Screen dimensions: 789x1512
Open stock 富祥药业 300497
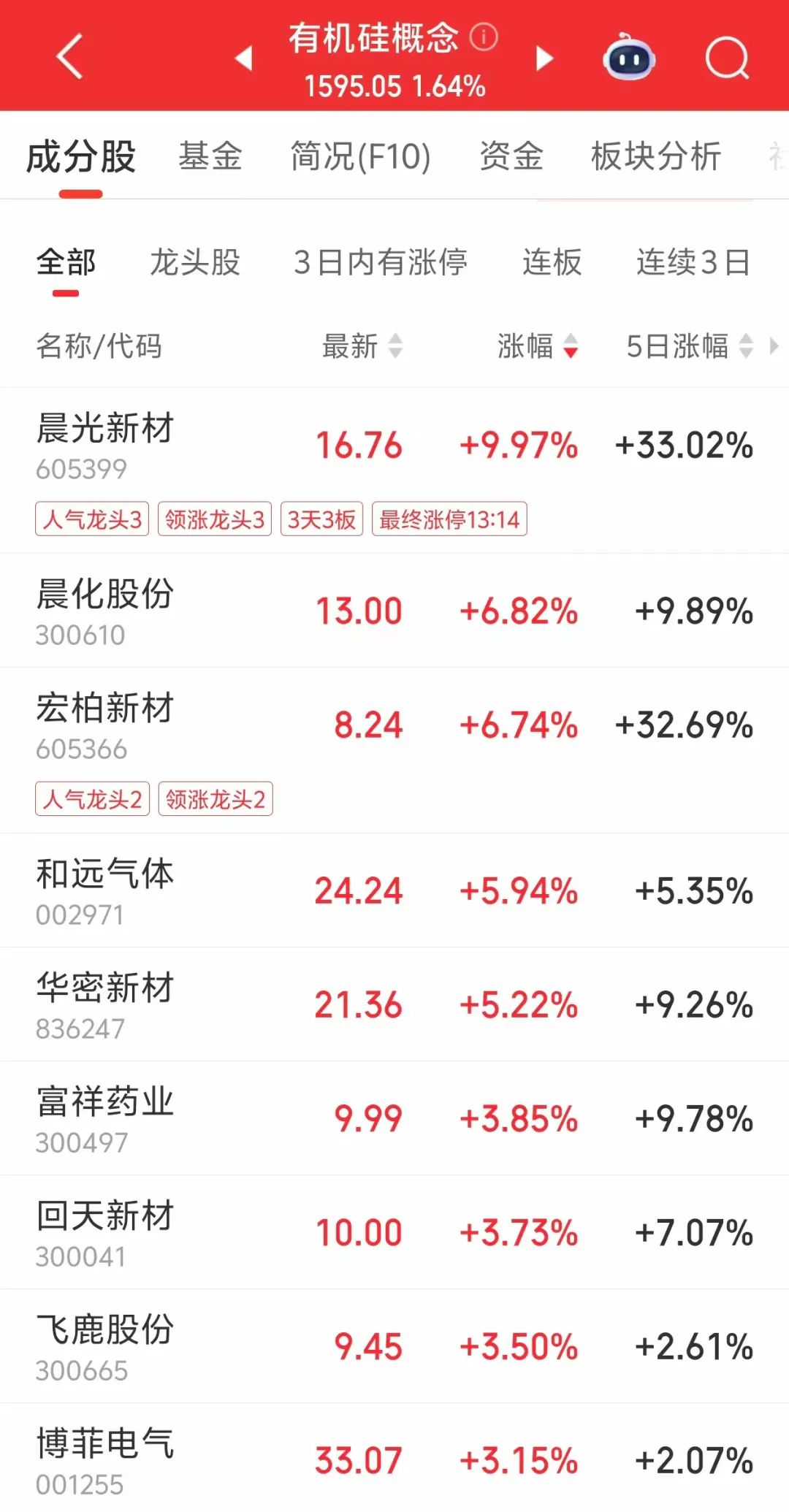click(x=394, y=1118)
